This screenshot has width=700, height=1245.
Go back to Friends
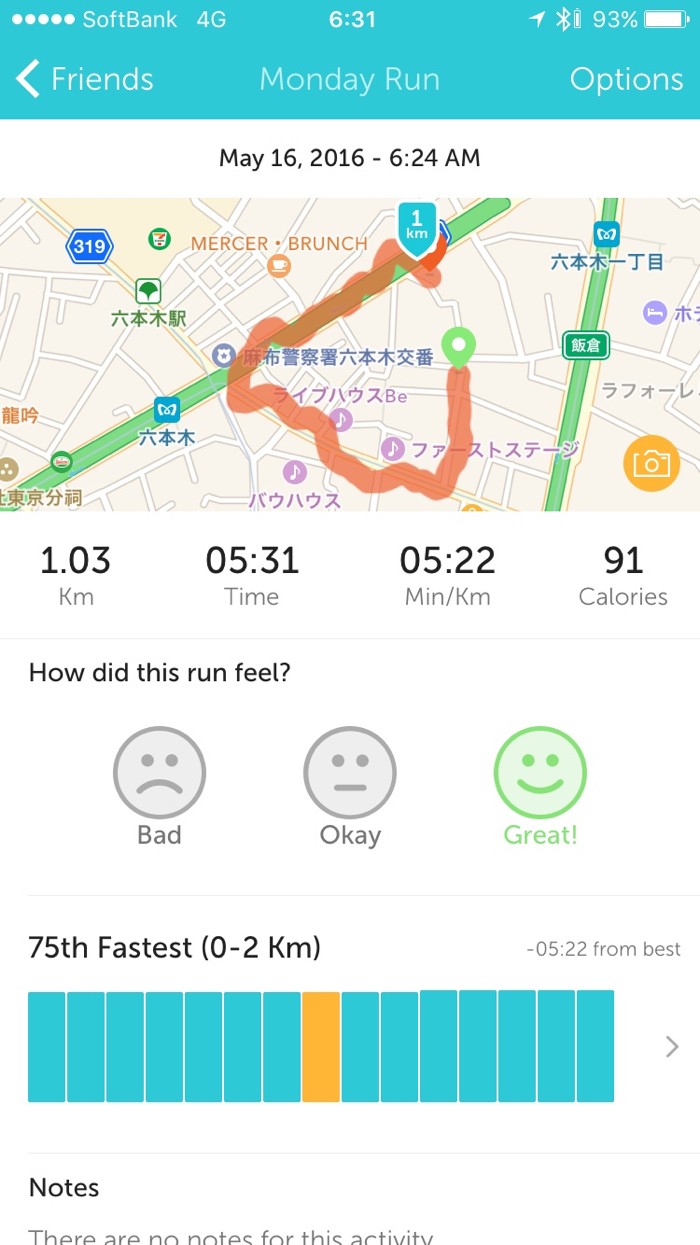point(85,80)
